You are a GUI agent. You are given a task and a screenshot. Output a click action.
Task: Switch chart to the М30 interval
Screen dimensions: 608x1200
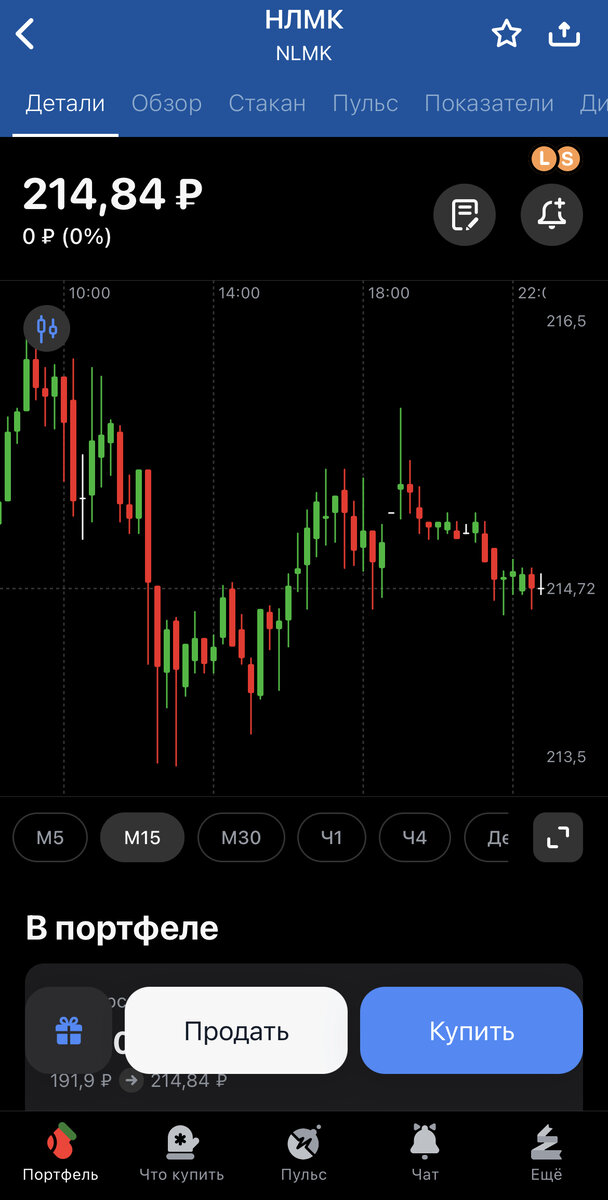(241, 838)
